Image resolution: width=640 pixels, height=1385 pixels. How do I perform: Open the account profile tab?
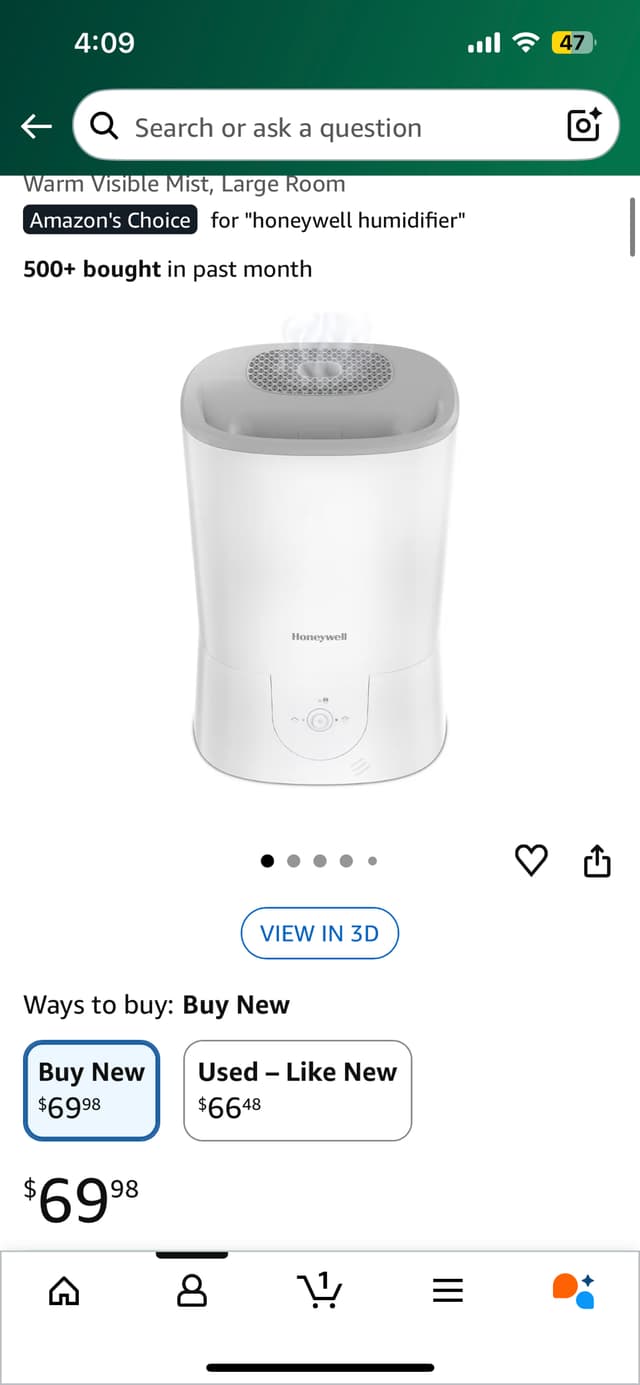click(191, 1291)
